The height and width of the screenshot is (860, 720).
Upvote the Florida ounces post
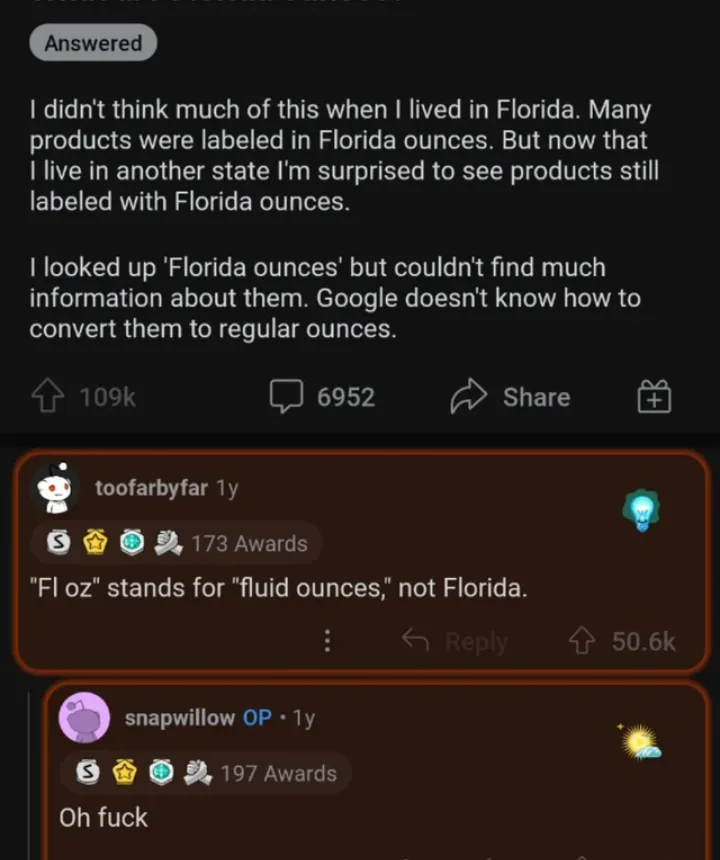tap(48, 398)
